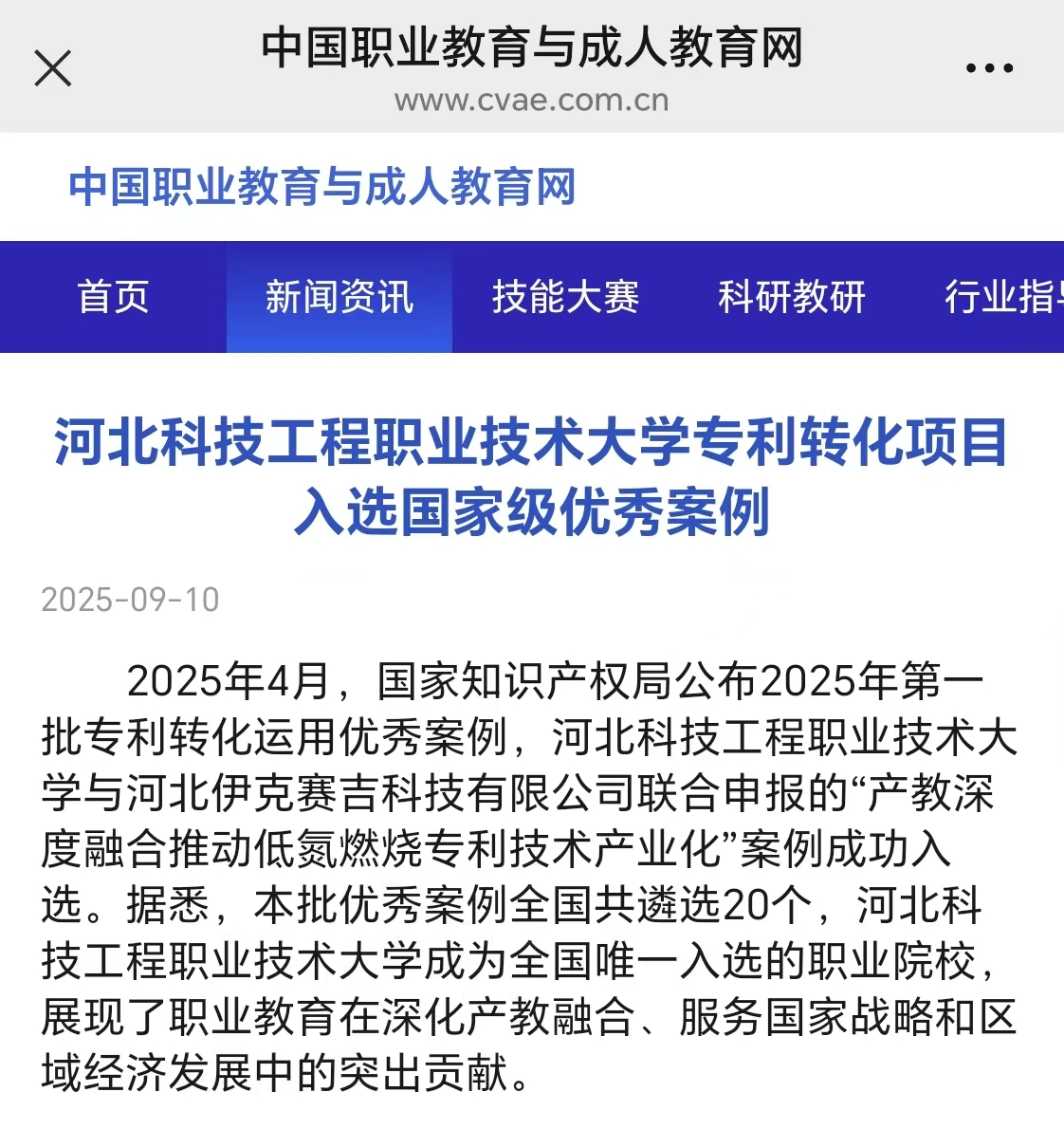Open the 科研教研 section
This screenshot has height=1129, width=1064.
(x=791, y=297)
